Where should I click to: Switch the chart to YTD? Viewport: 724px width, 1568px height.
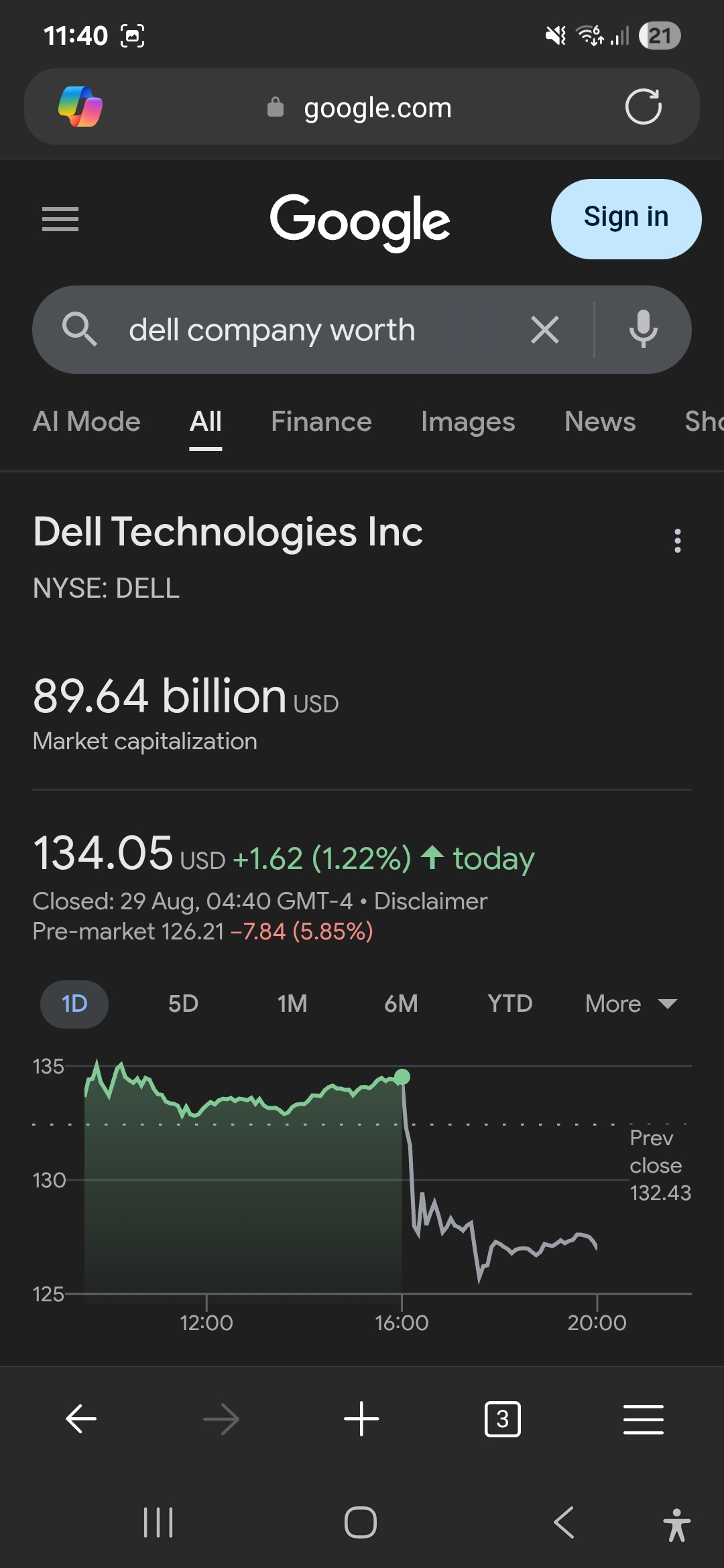tap(509, 1004)
